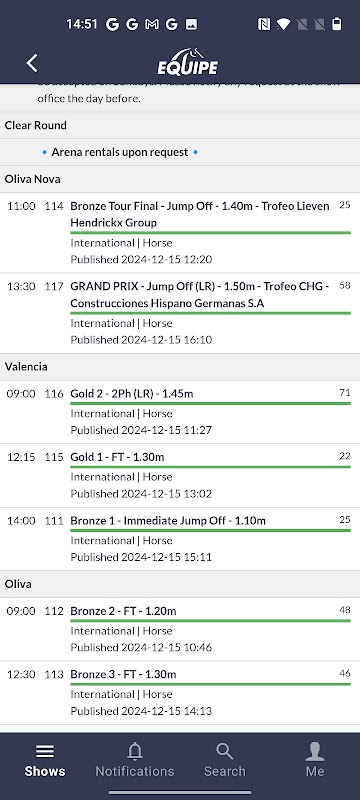Screen dimensions: 360x800
Task: Go back using the top-left arrow
Action: 32,63
